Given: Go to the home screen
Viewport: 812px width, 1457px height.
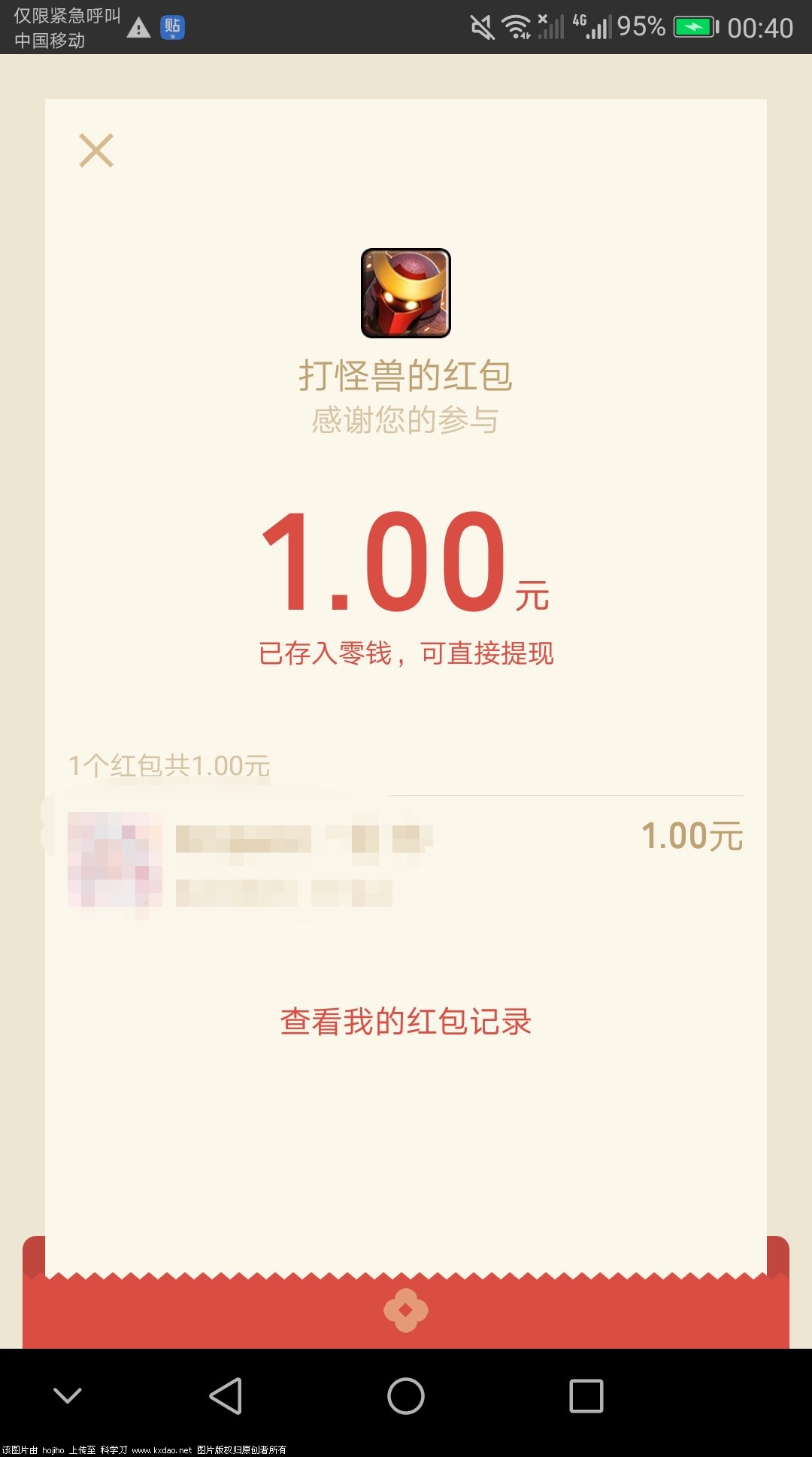Looking at the screenshot, I should click(x=406, y=1396).
